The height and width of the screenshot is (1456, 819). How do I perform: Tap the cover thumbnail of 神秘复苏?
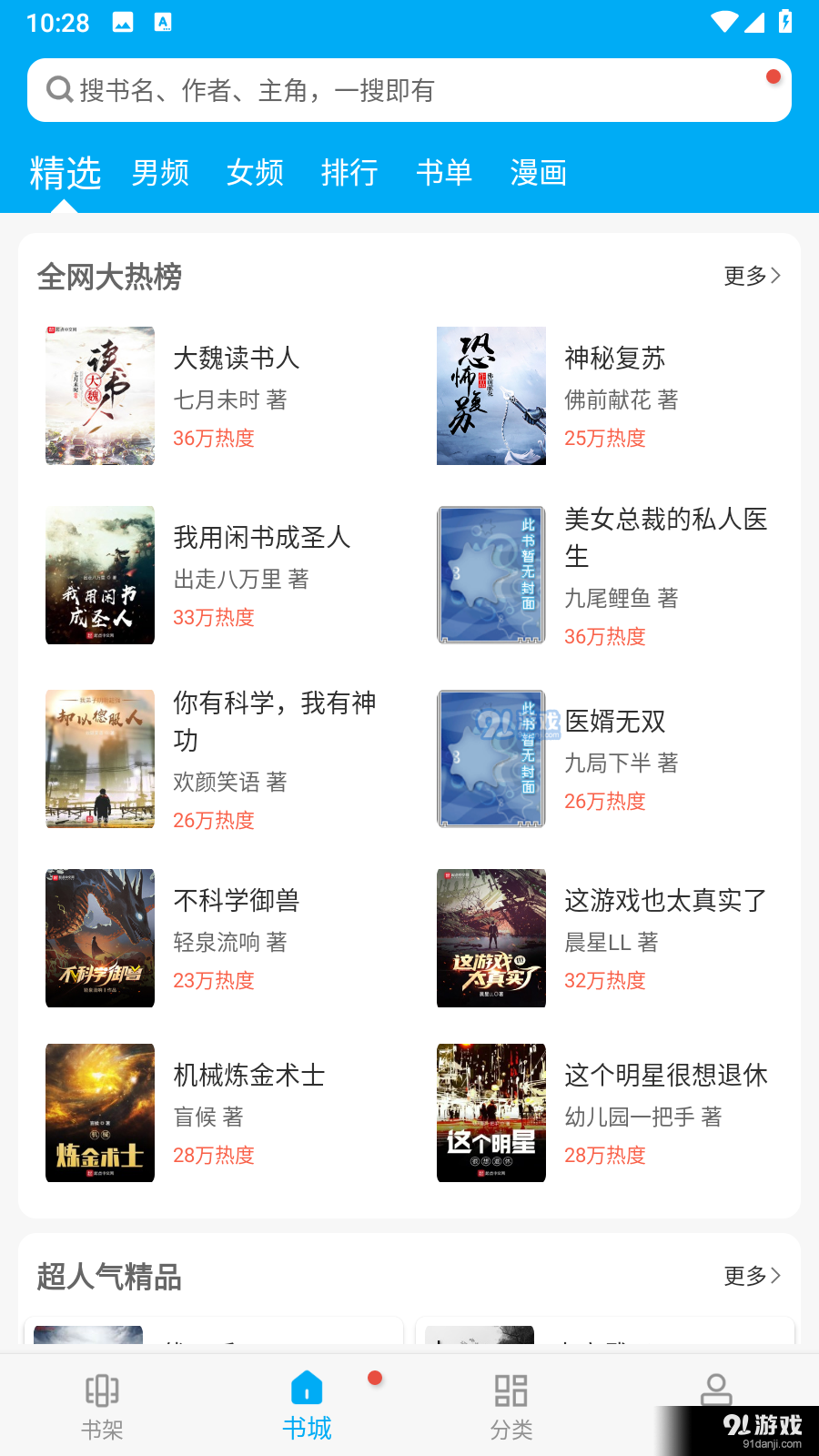tap(490, 395)
